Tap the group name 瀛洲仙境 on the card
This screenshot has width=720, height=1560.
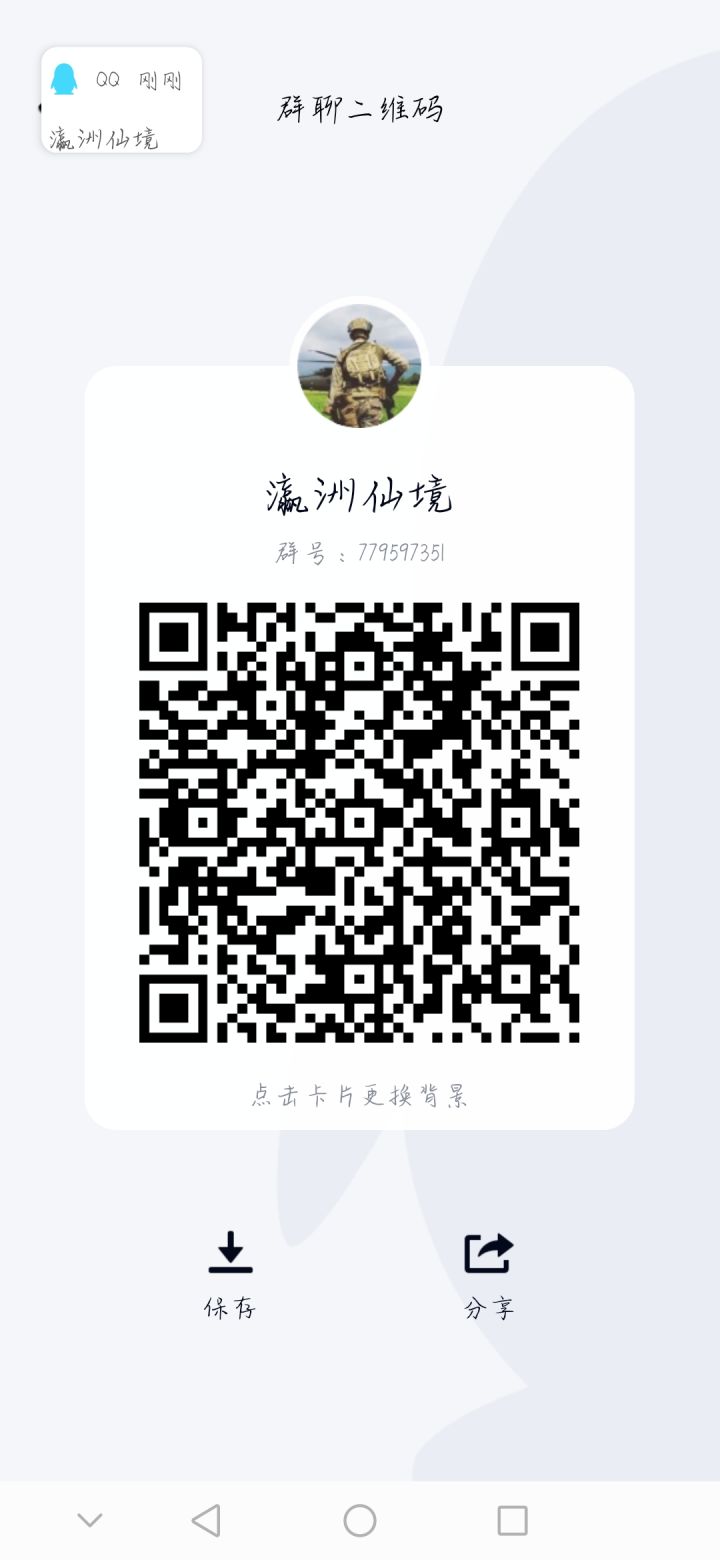[x=360, y=493]
